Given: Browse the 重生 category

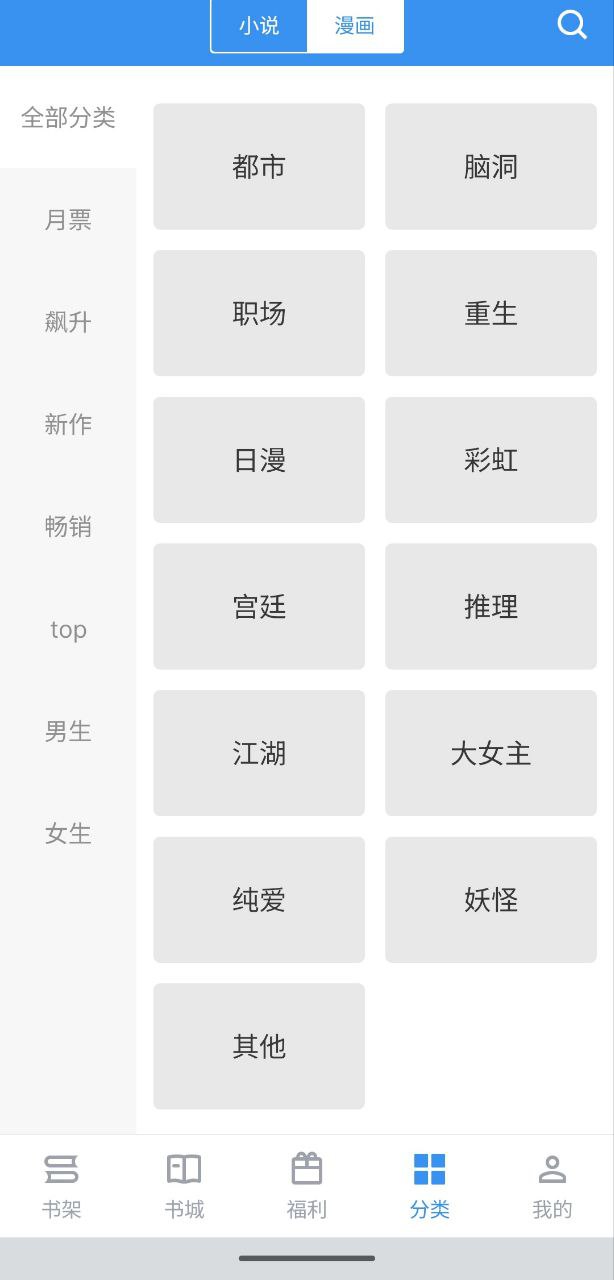Looking at the screenshot, I should point(491,313).
